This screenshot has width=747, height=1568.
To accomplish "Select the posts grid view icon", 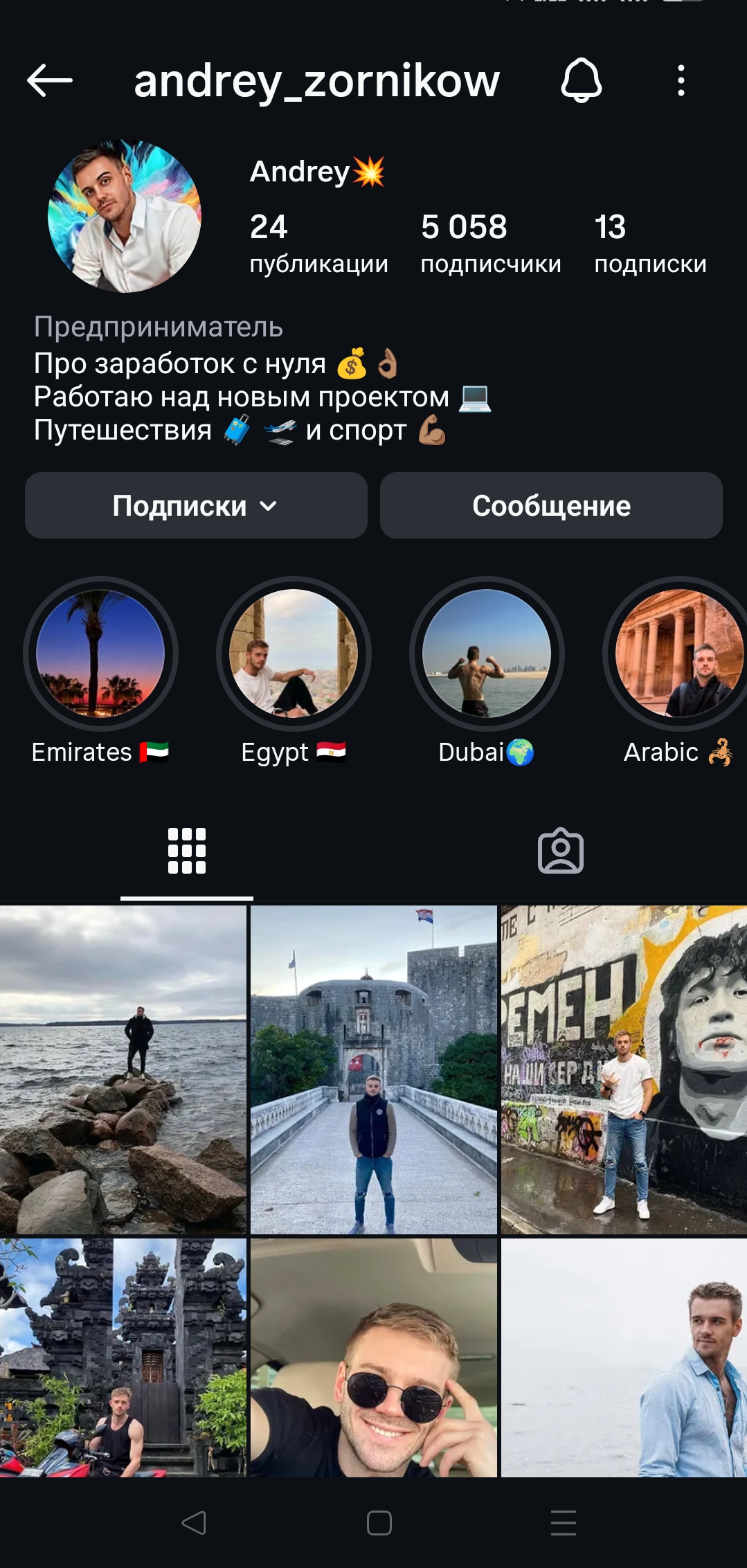I will (x=186, y=851).
